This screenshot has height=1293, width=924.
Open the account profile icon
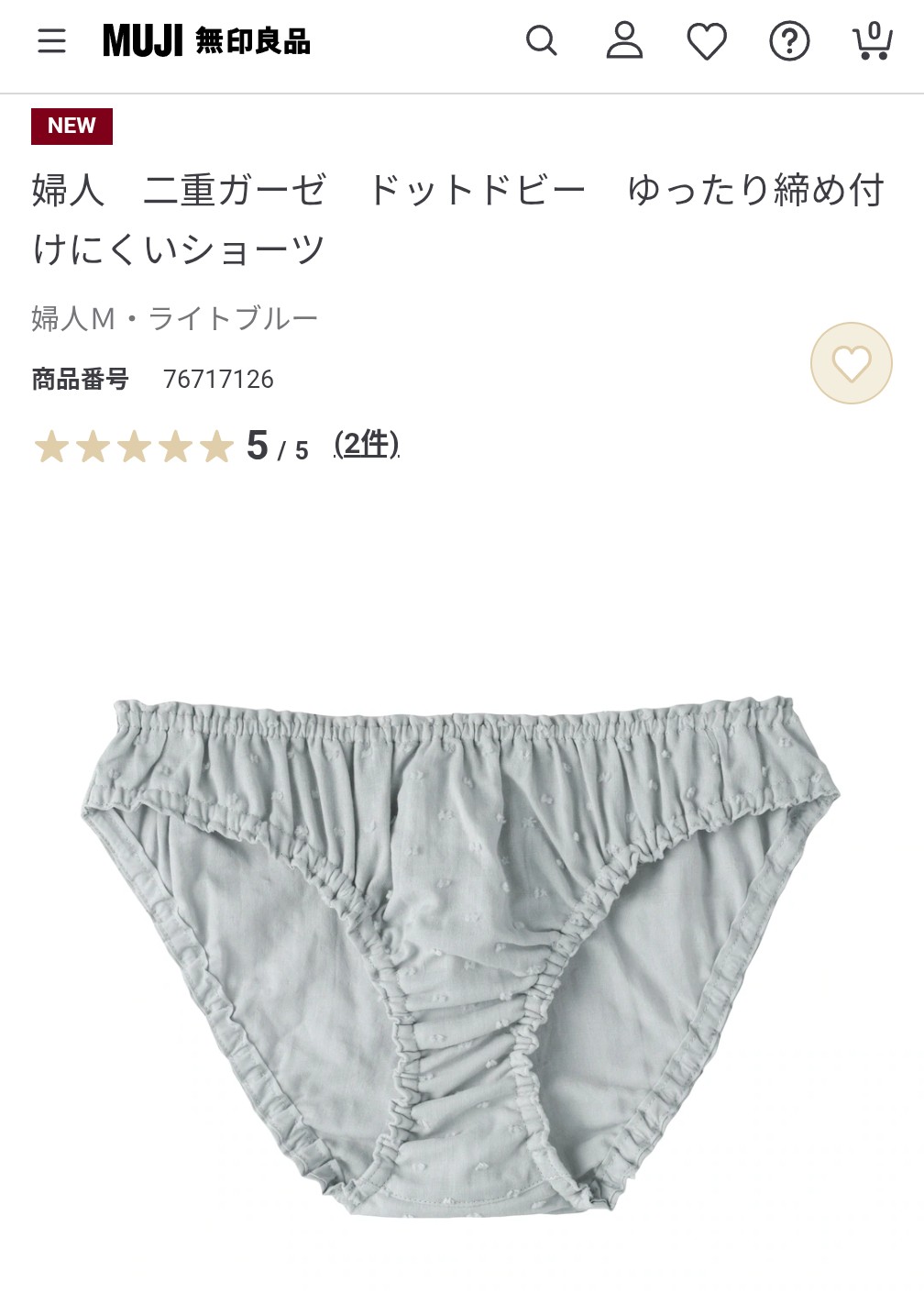pos(624,41)
